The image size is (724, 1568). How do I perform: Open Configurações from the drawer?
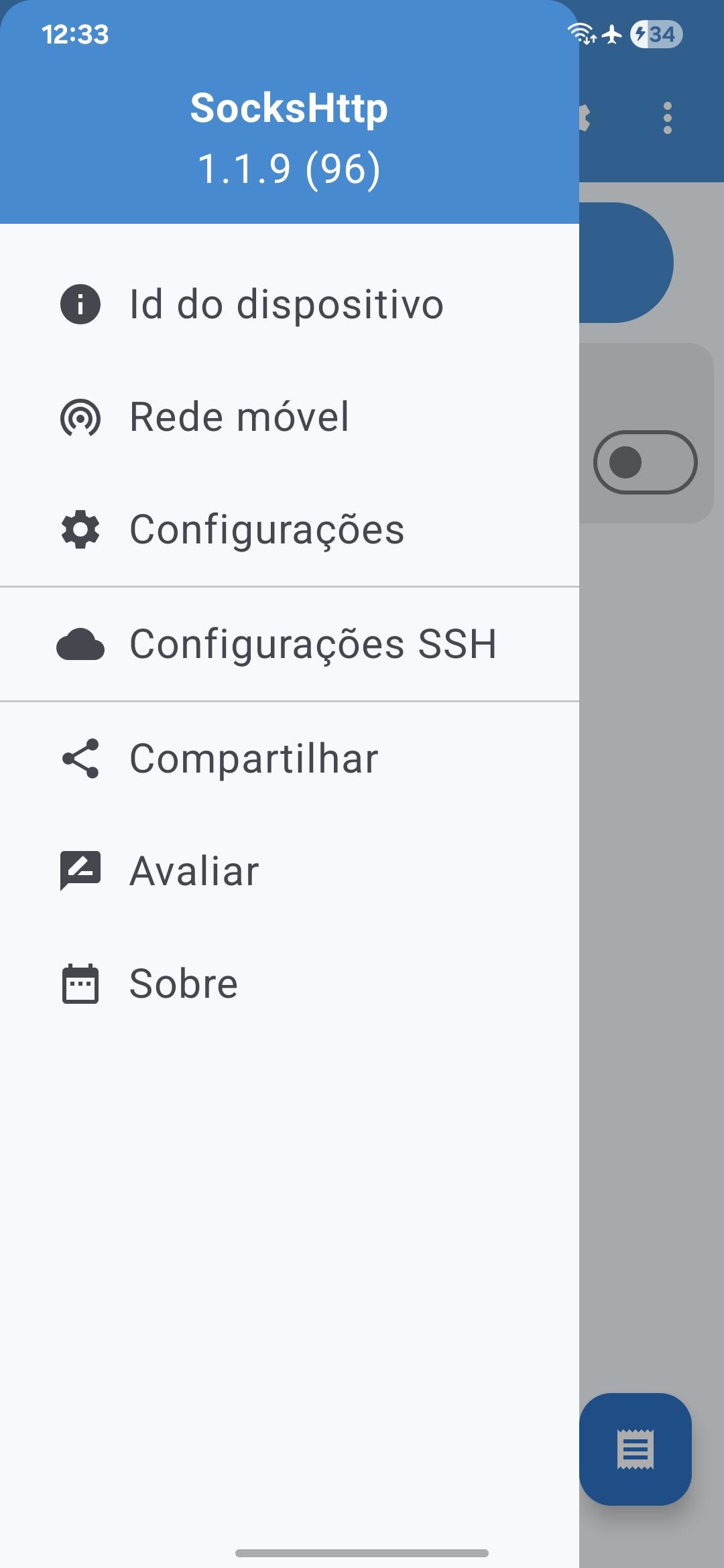point(267,530)
